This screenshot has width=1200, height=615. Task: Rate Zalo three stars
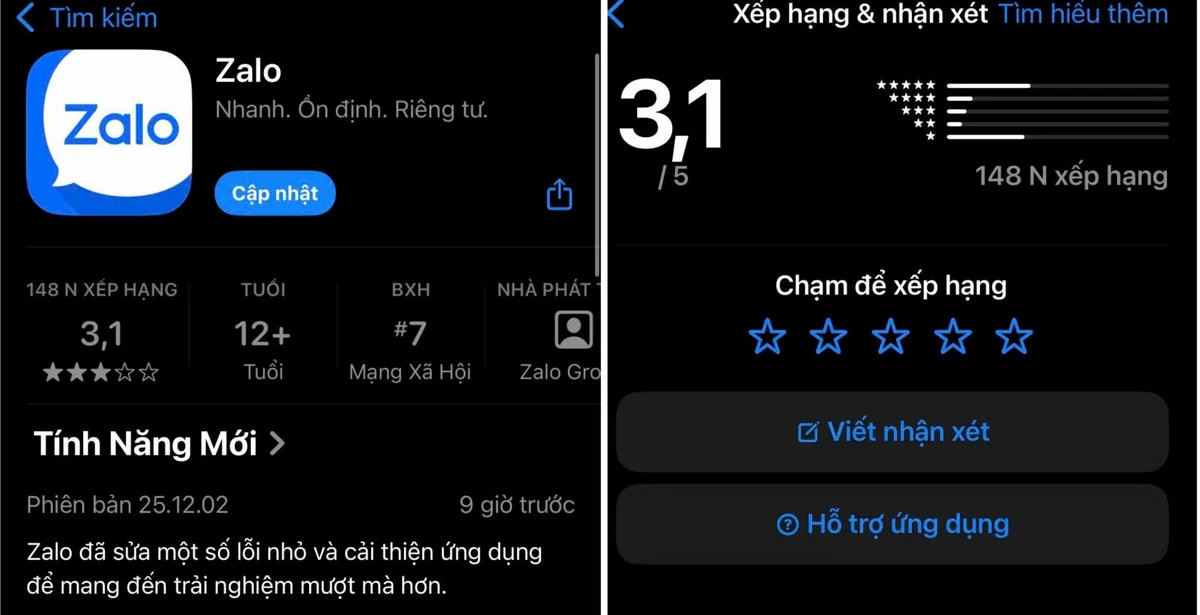pos(890,338)
